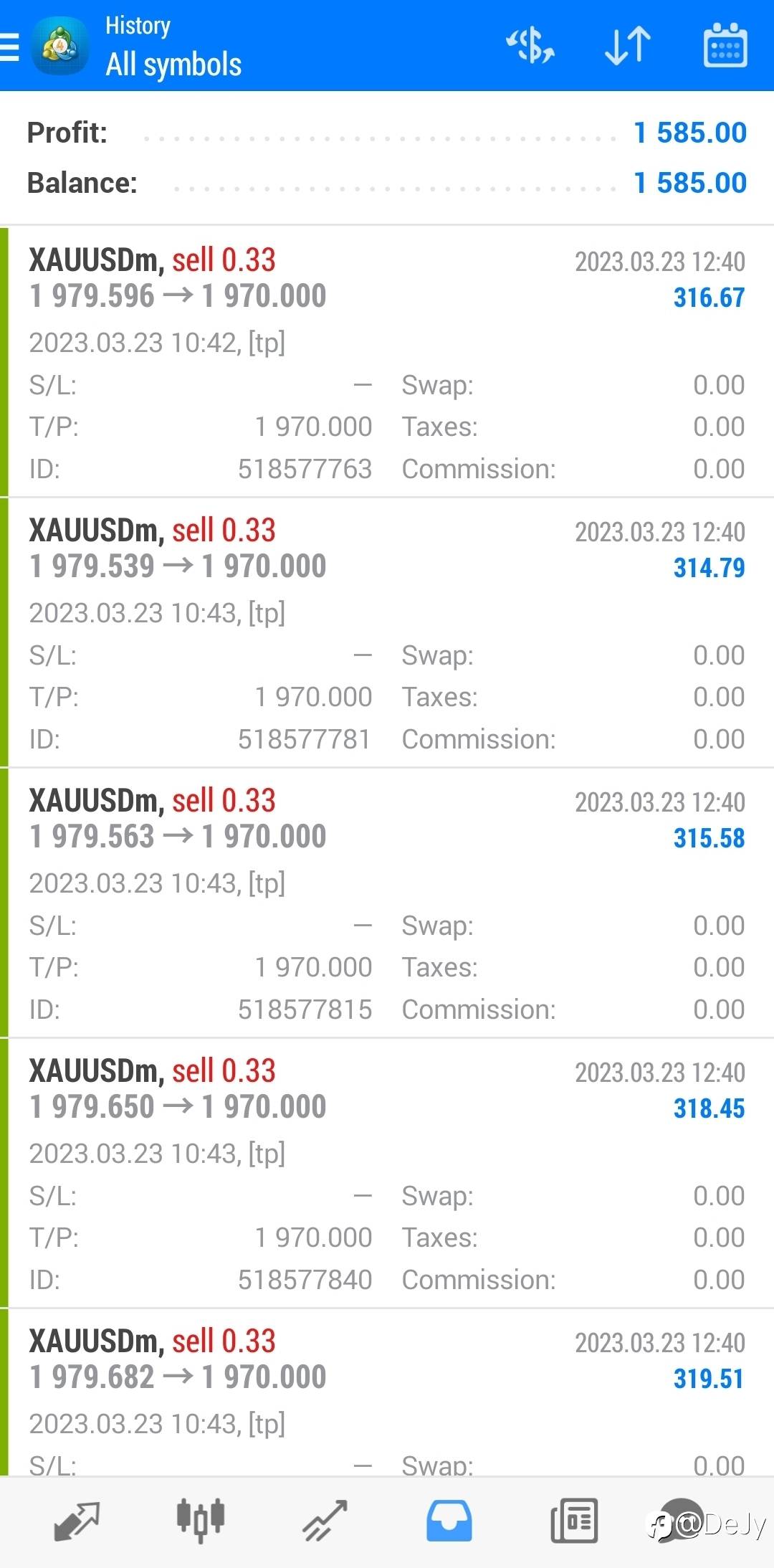Choose a date range via calendar icon
The image size is (774, 1568).
(725, 45)
